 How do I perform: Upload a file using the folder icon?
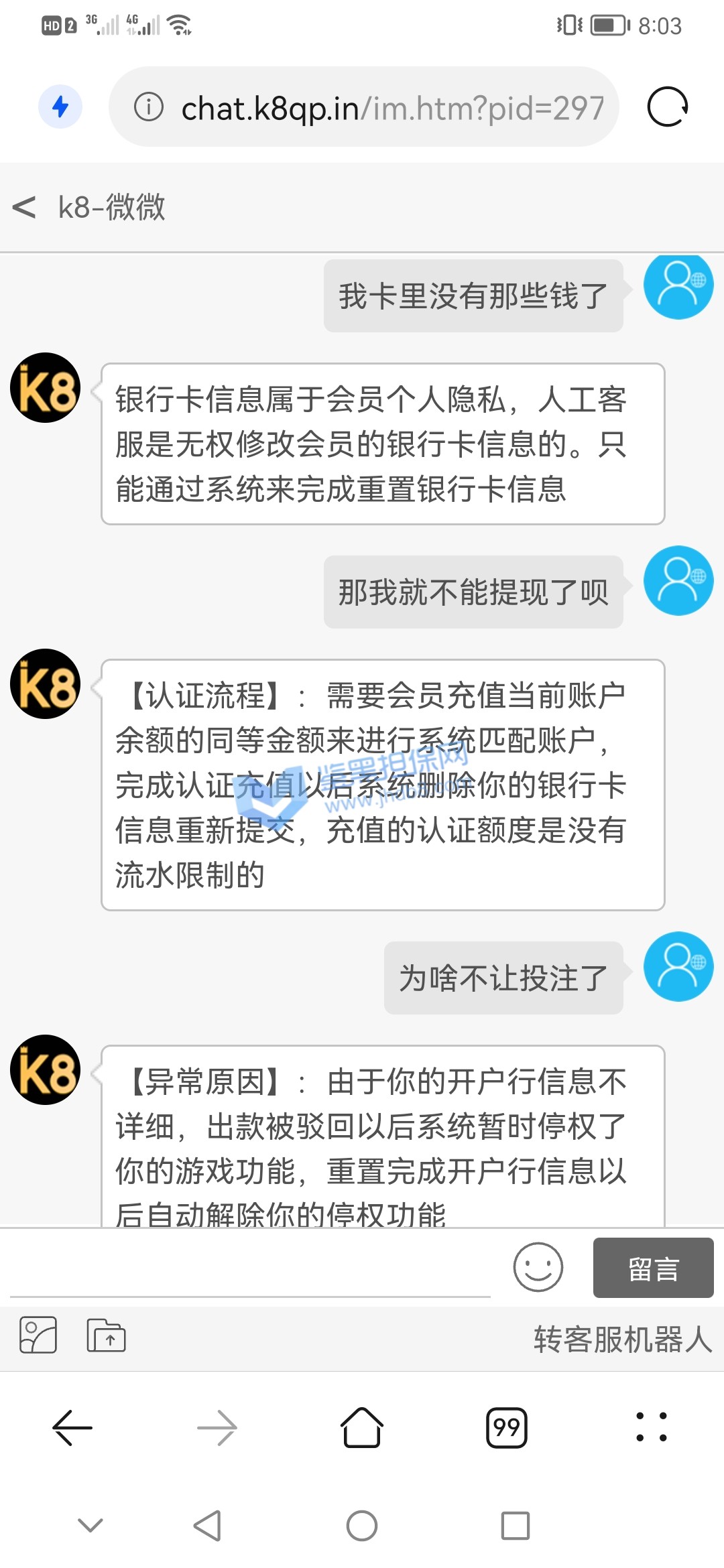coord(107,1335)
